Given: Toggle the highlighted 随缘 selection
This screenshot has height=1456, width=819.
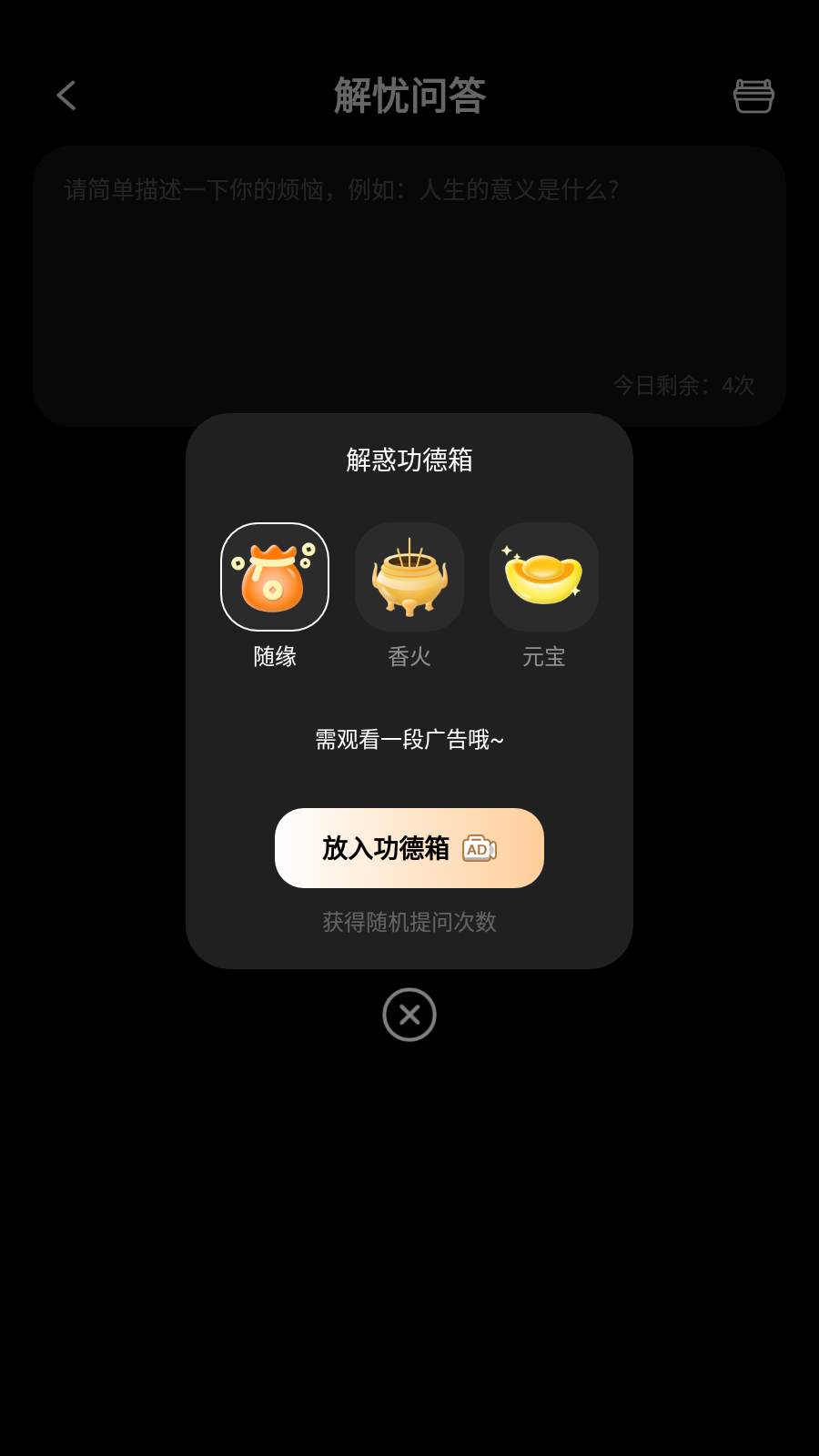Looking at the screenshot, I should [x=275, y=577].
